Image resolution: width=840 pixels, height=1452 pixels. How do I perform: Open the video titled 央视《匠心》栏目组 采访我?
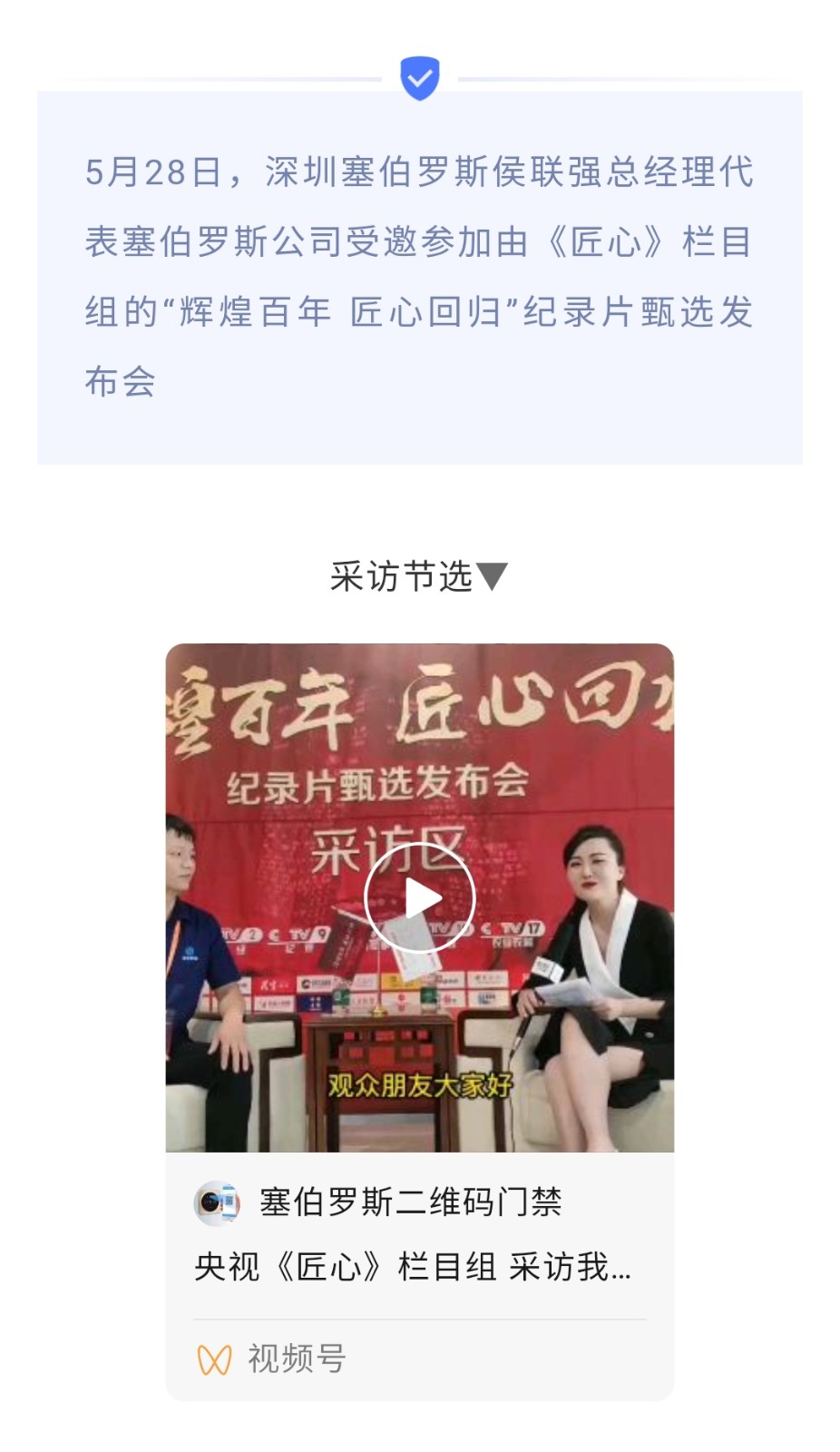pyautogui.click(x=413, y=1267)
